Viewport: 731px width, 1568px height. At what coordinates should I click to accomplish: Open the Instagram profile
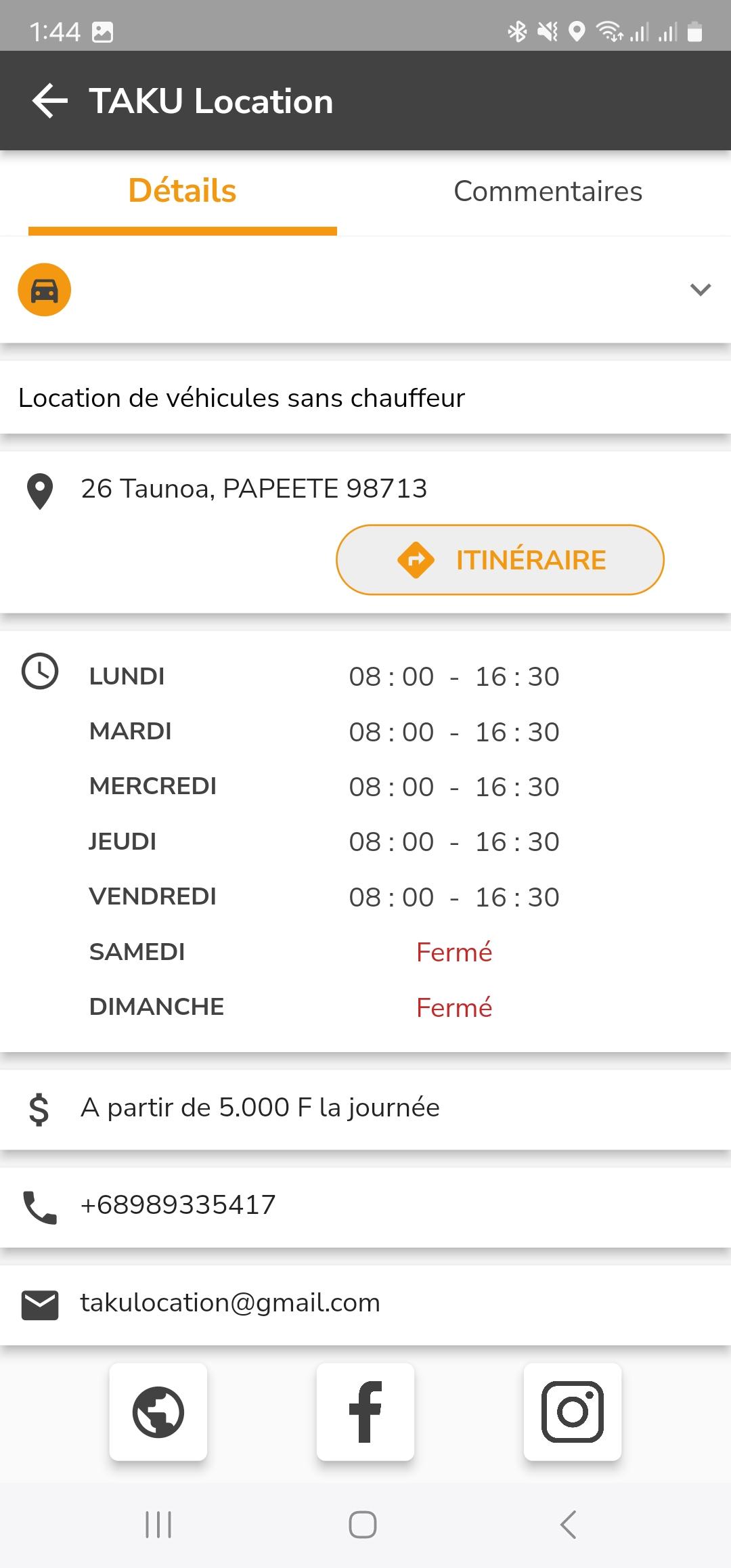pos(573,1412)
